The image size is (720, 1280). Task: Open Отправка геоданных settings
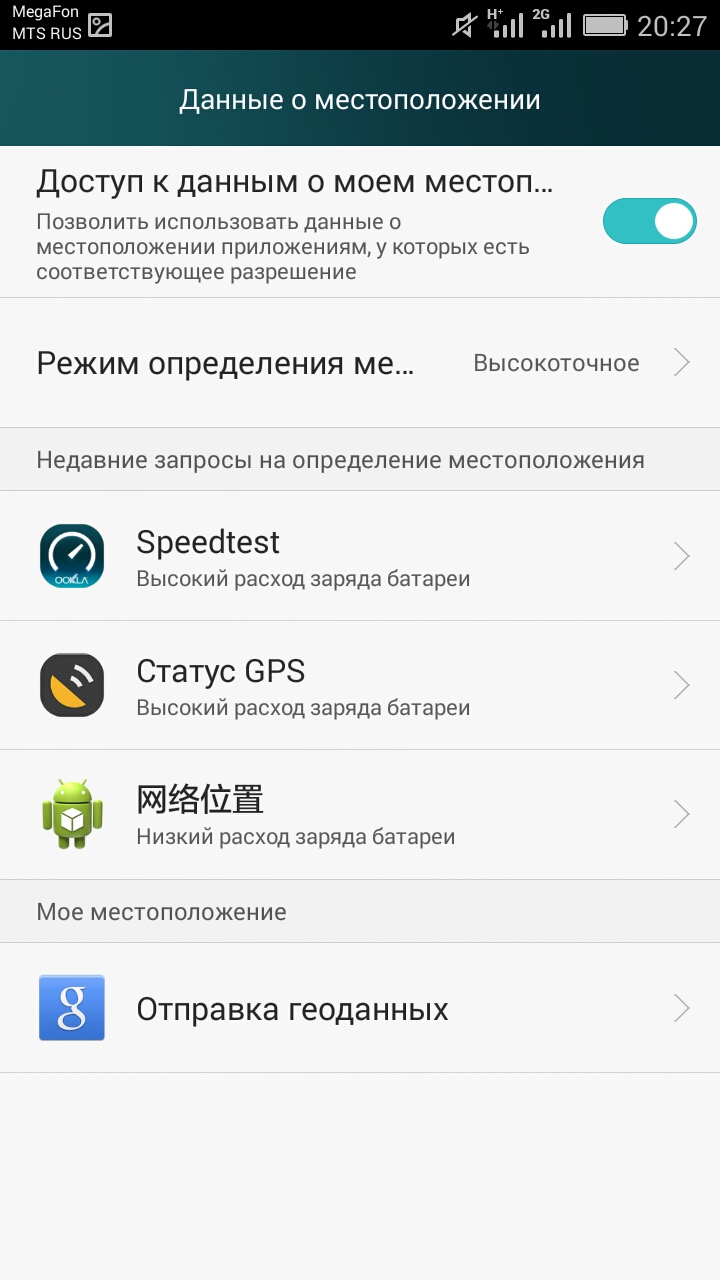click(x=360, y=1008)
